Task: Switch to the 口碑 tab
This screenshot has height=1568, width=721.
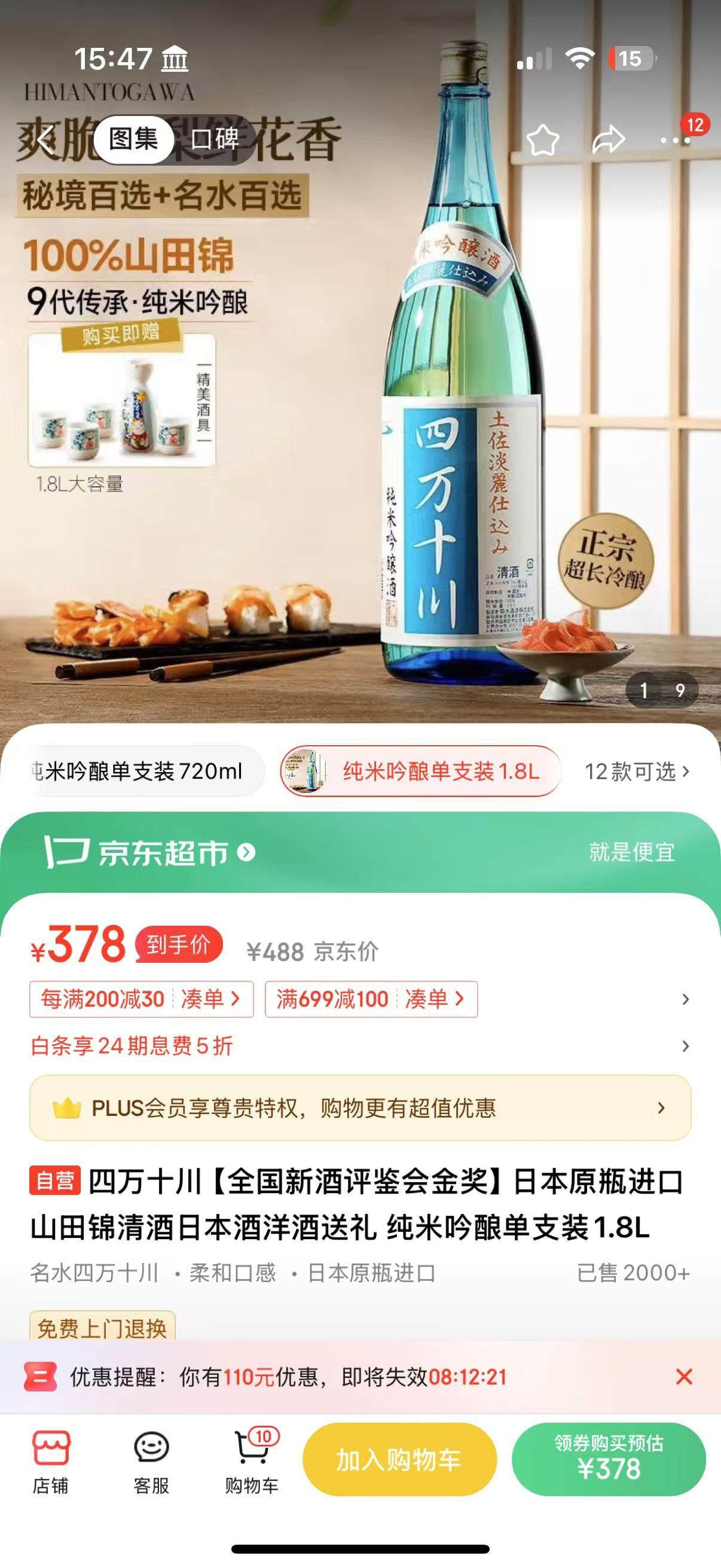Action: click(214, 139)
